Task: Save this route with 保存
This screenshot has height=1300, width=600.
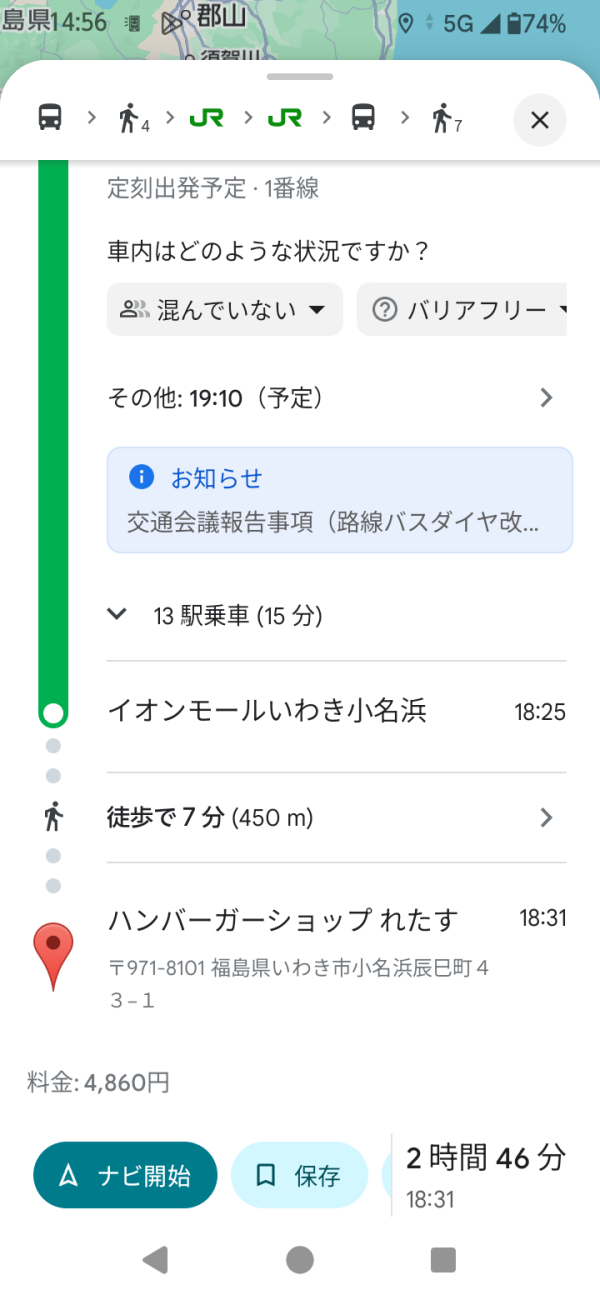Action: click(299, 1176)
